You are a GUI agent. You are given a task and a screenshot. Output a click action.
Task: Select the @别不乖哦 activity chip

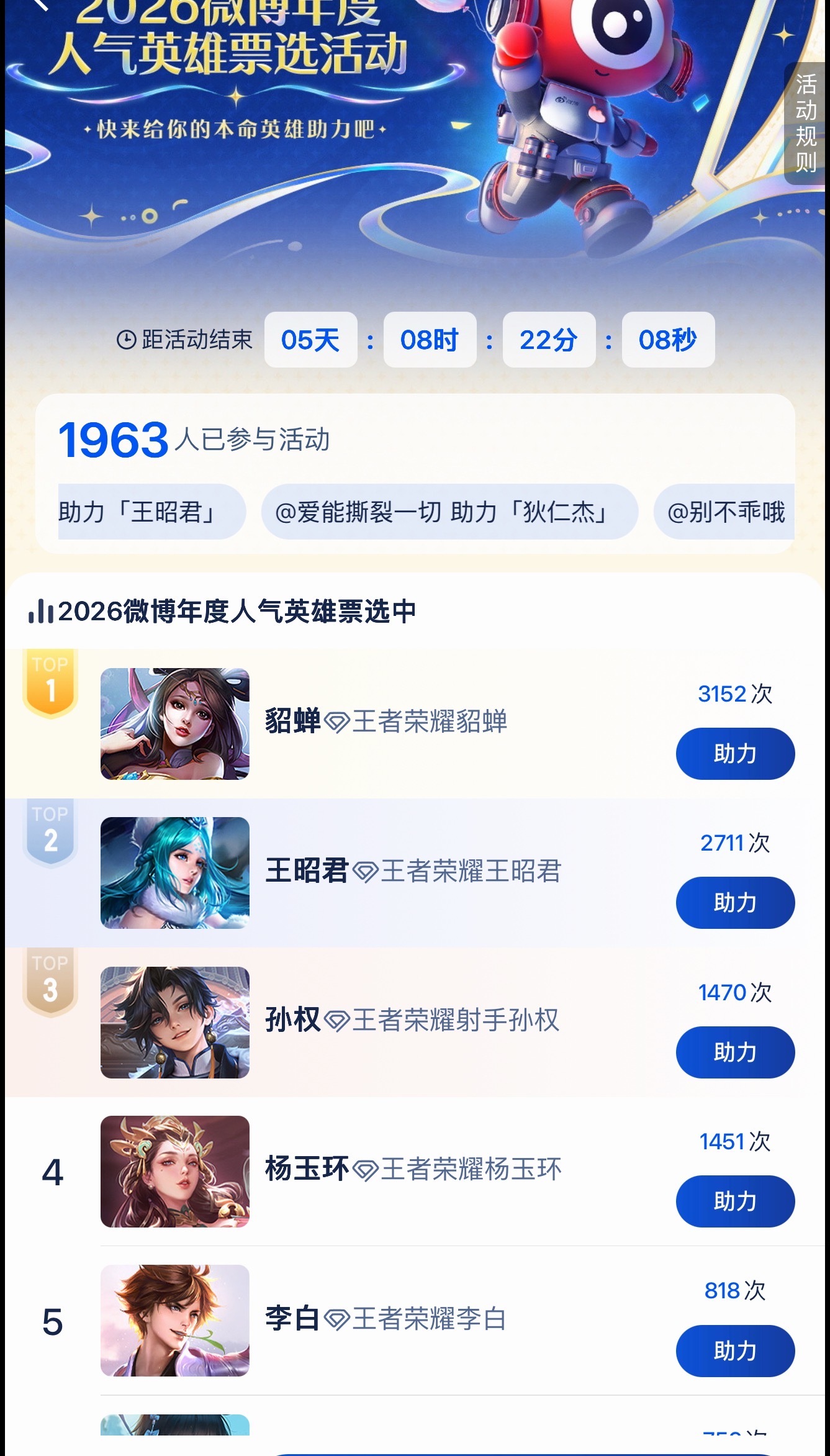pyautogui.click(x=724, y=512)
